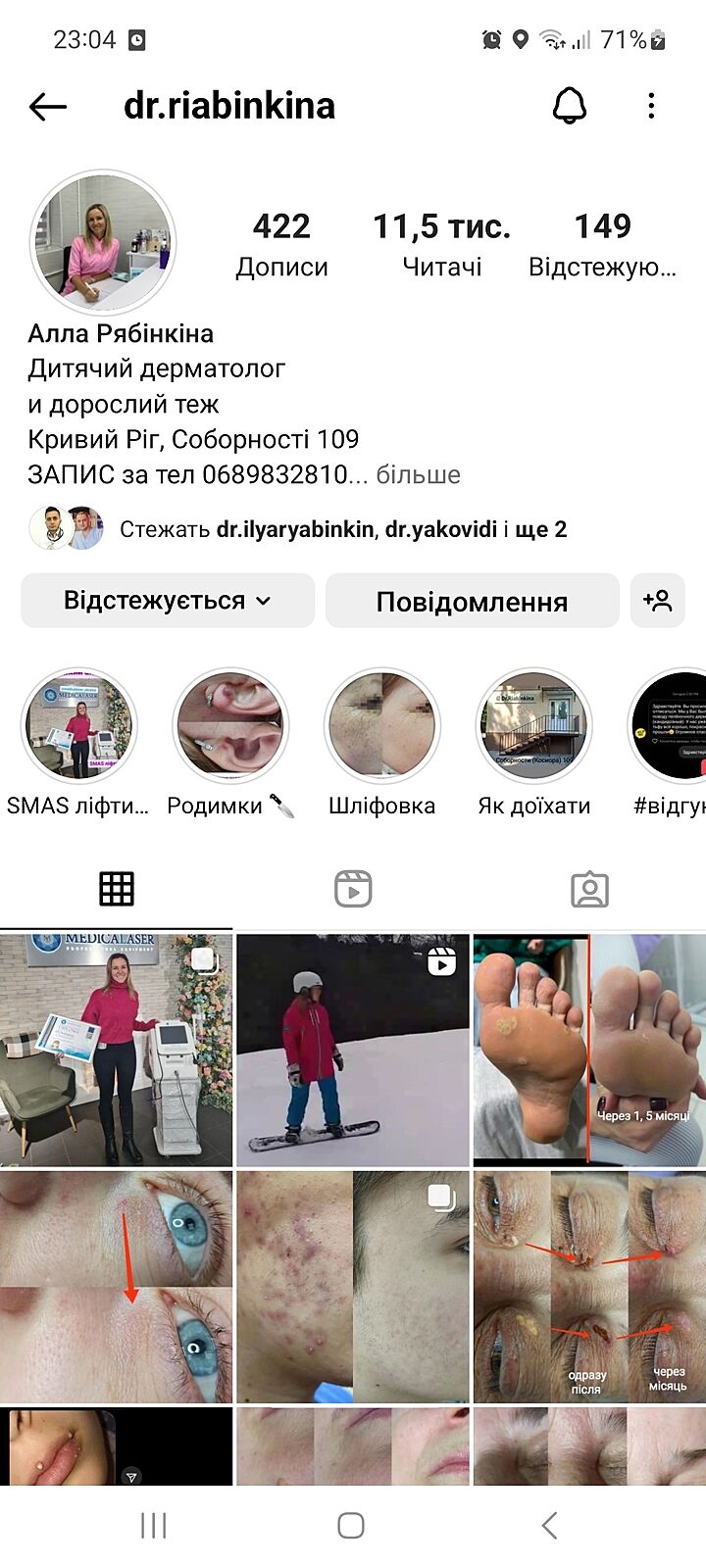
Task: View the 11,5 тис. Читачі list
Action: pyautogui.click(x=441, y=244)
